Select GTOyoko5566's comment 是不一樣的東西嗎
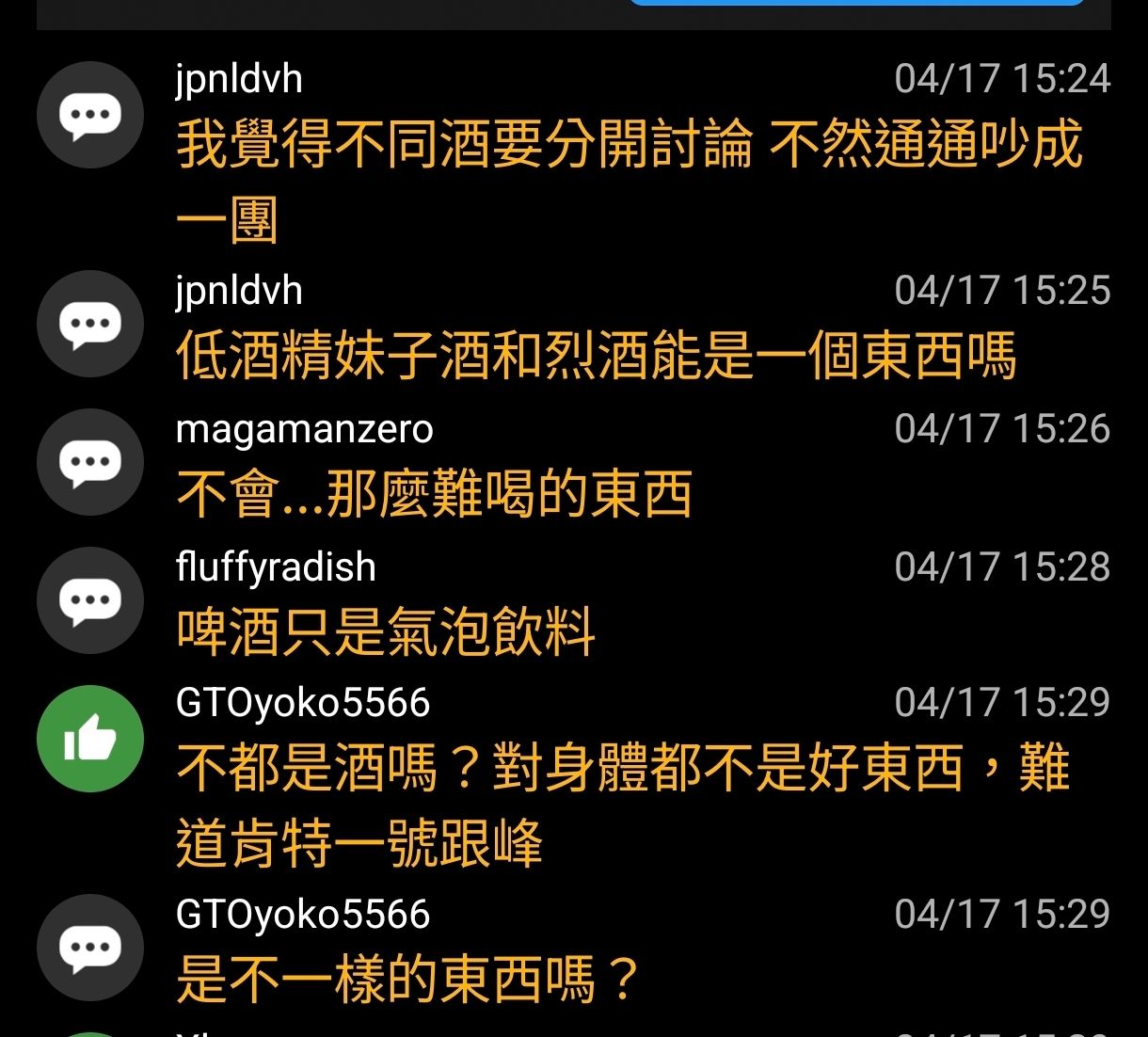Screen dimensions: 1148x1037 coord(408,981)
